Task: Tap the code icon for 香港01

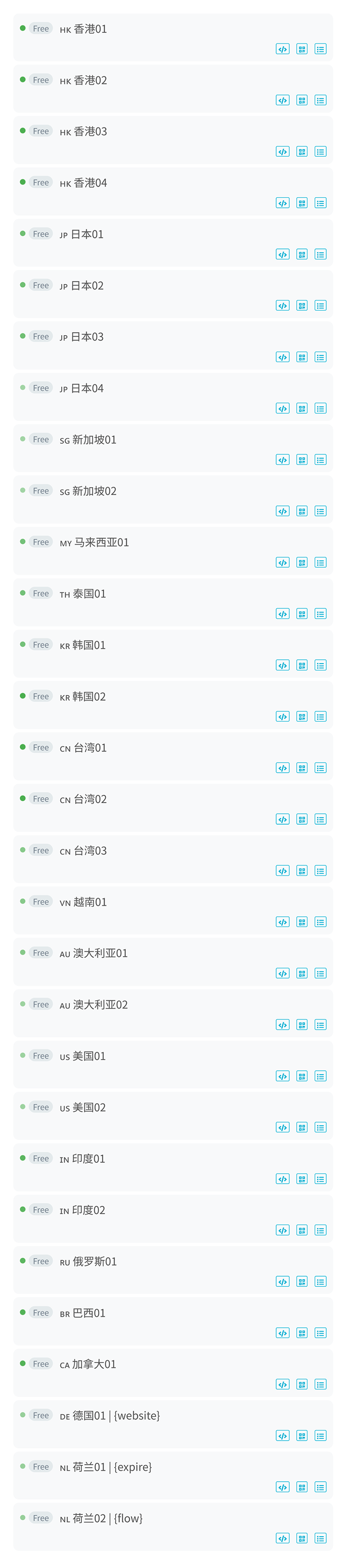Action: tap(282, 49)
